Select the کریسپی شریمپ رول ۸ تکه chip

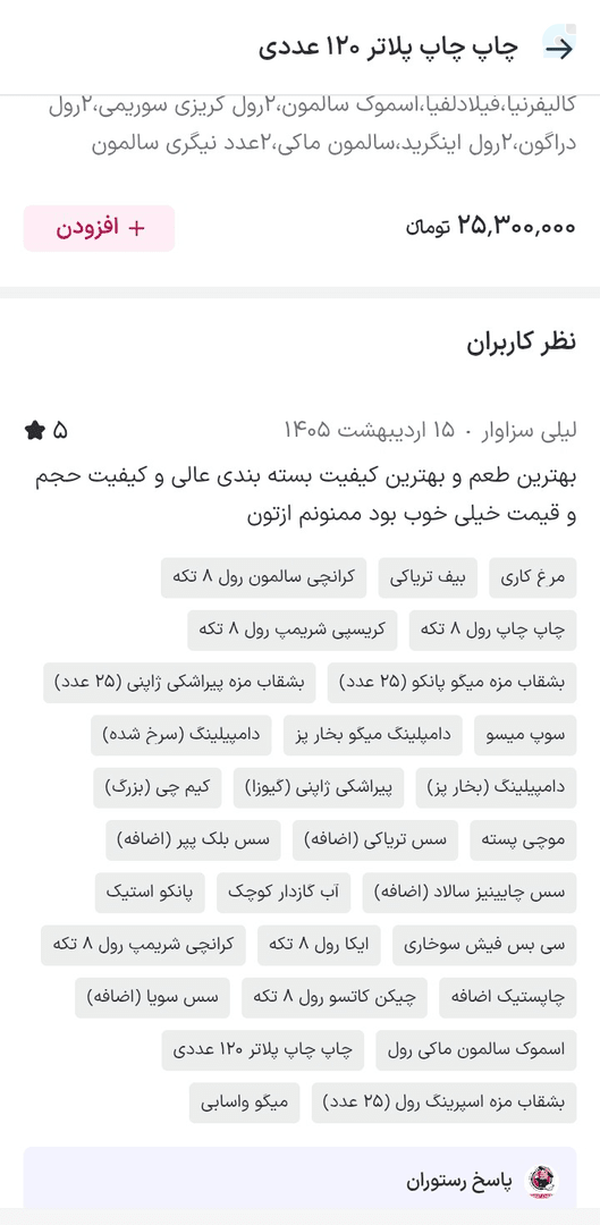pyautogui.click(x=293, y=629)
